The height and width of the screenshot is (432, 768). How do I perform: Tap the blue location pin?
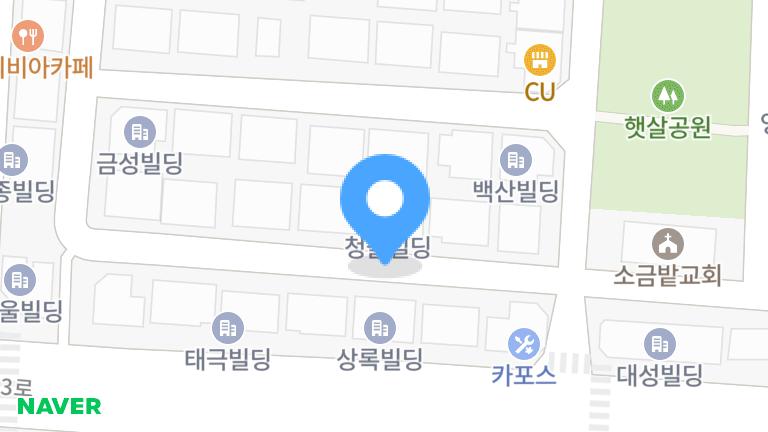point(385,200)
